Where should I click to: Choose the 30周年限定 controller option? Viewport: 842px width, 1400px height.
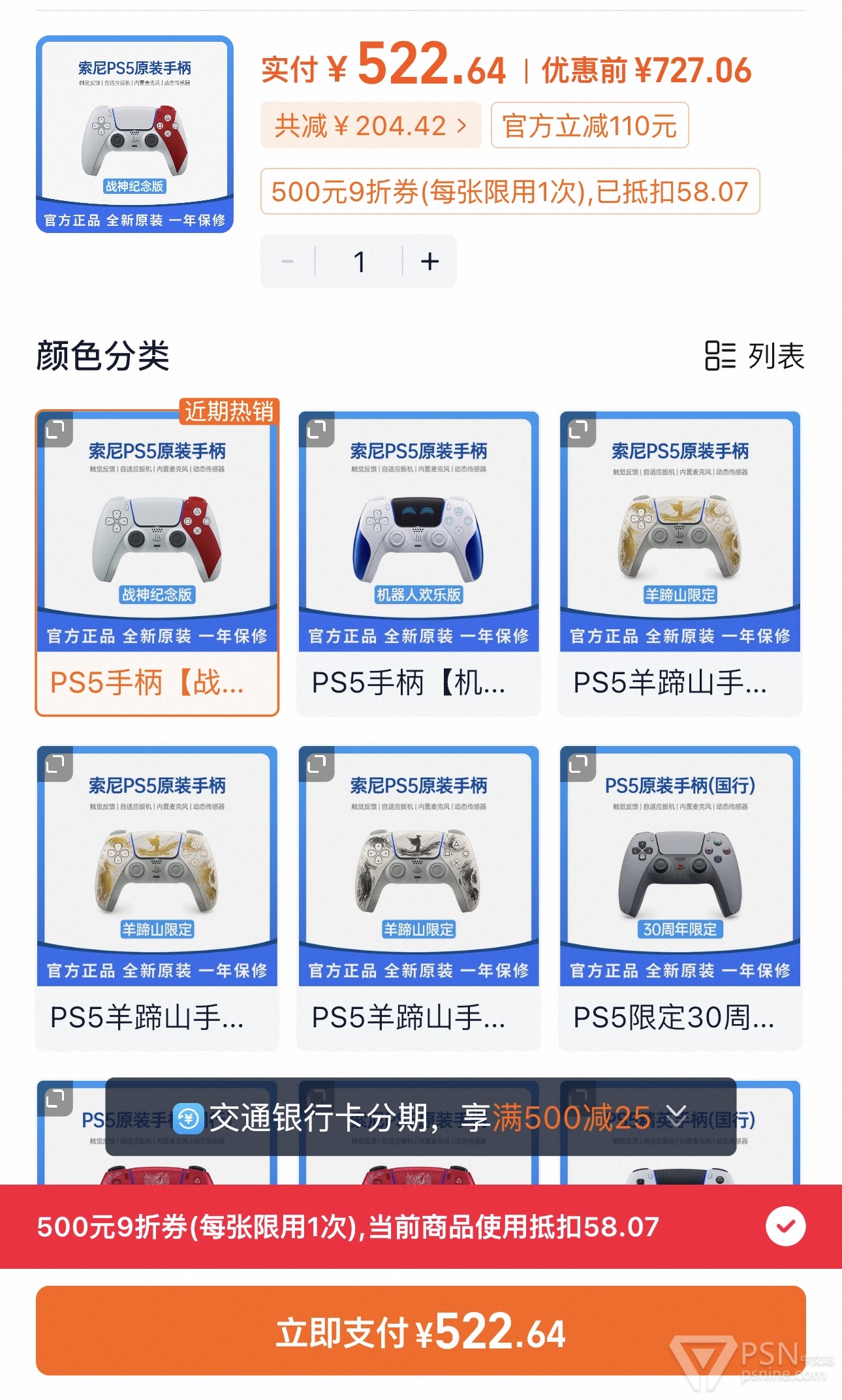pos(679,897)
